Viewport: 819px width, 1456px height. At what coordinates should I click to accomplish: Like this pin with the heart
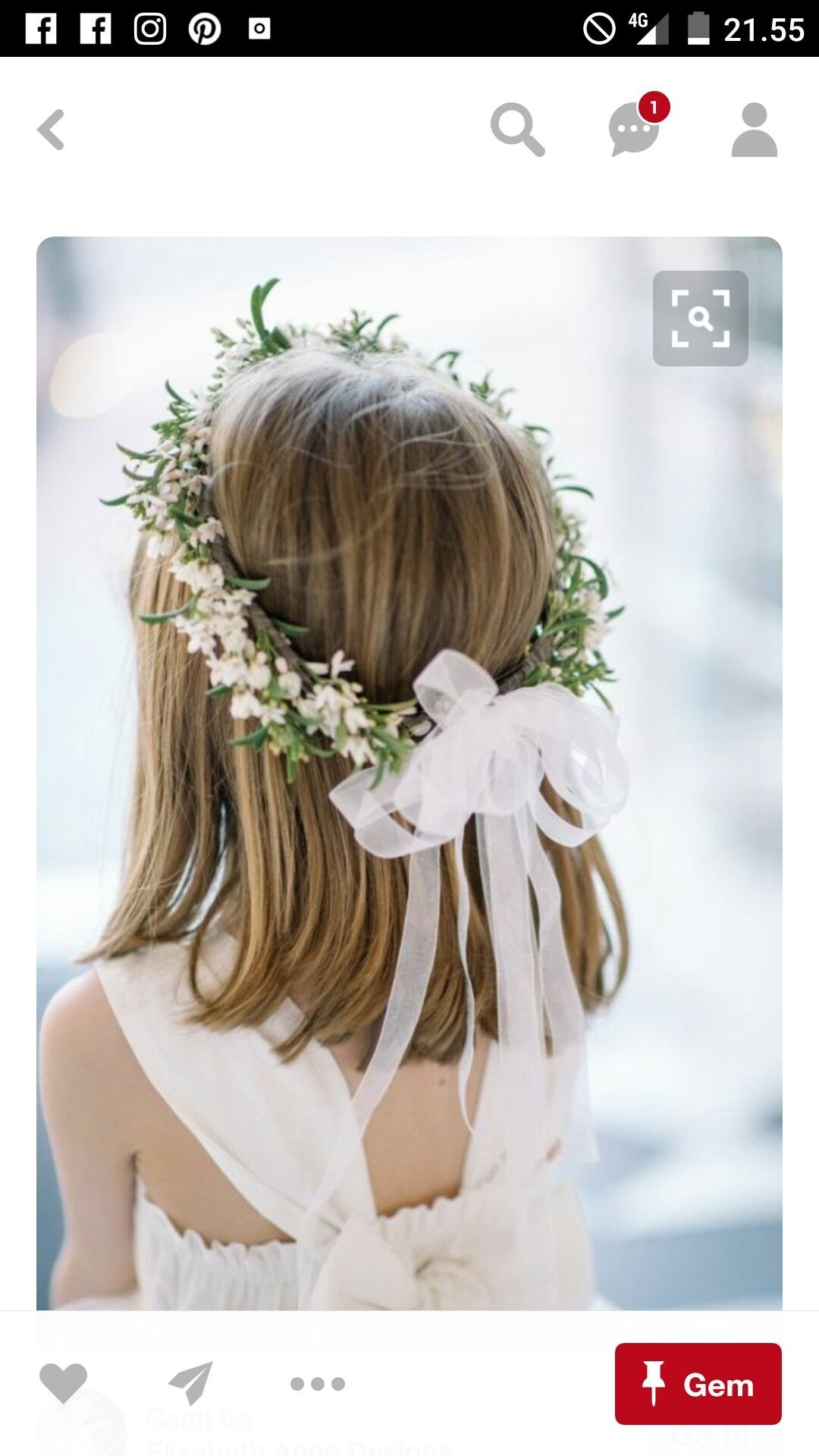point(64,1383)
